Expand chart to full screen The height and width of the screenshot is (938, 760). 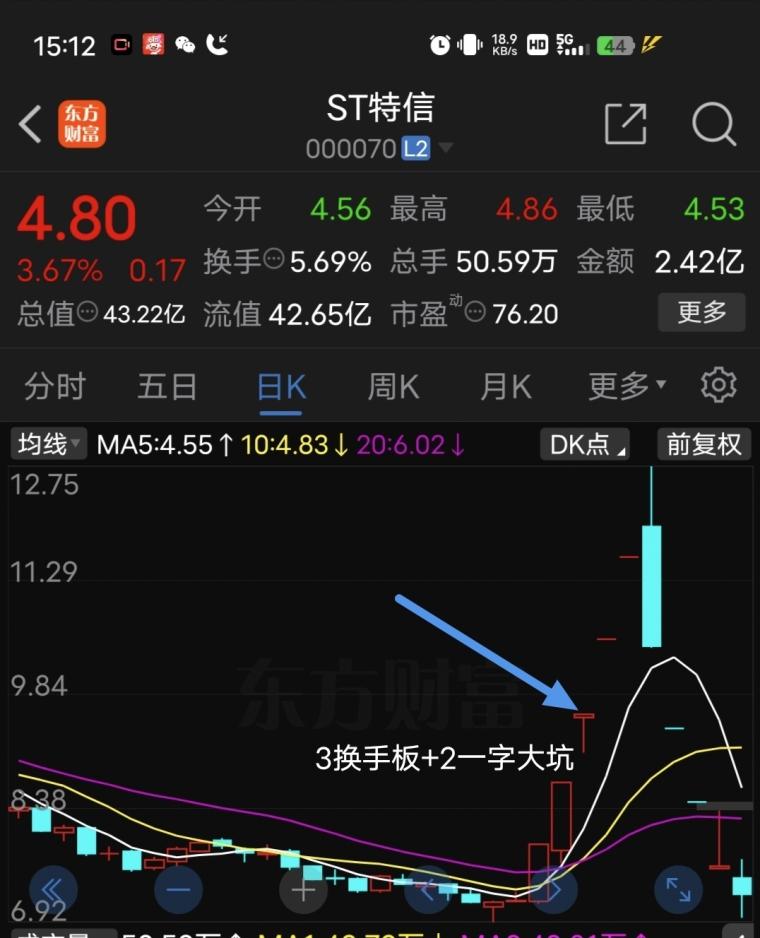coord(678,888)
